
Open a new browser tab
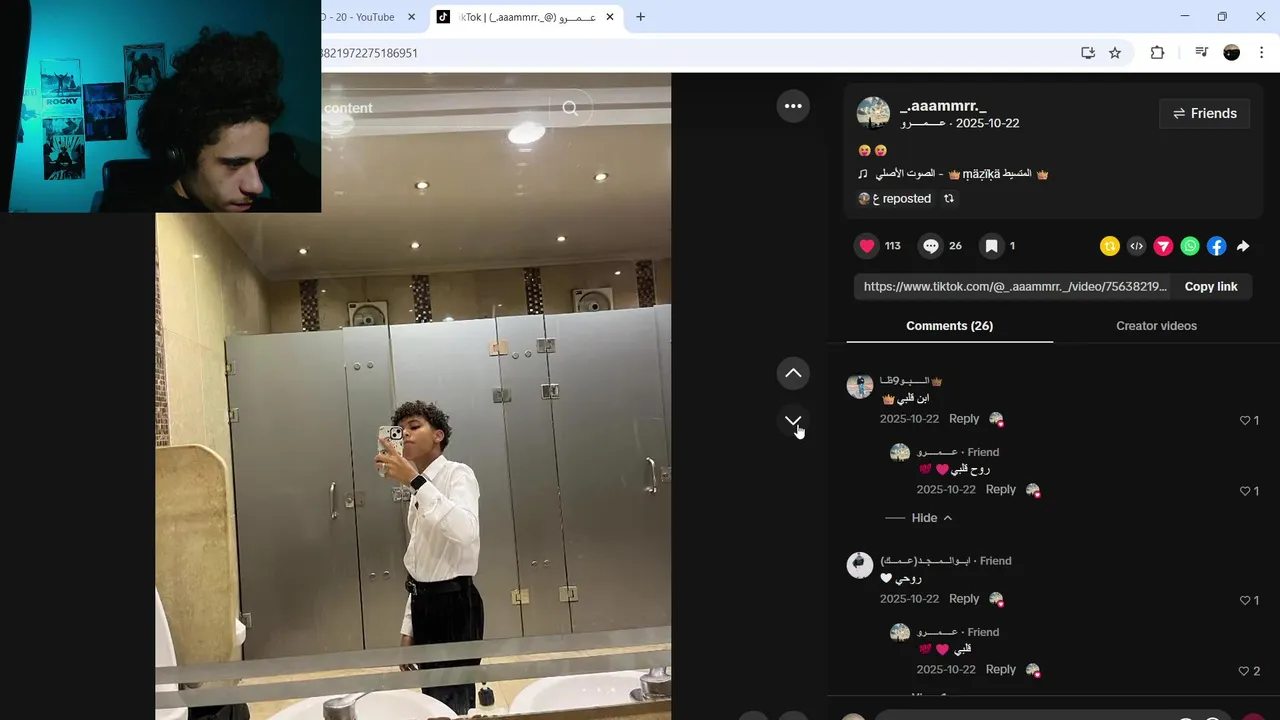[640, 17]
